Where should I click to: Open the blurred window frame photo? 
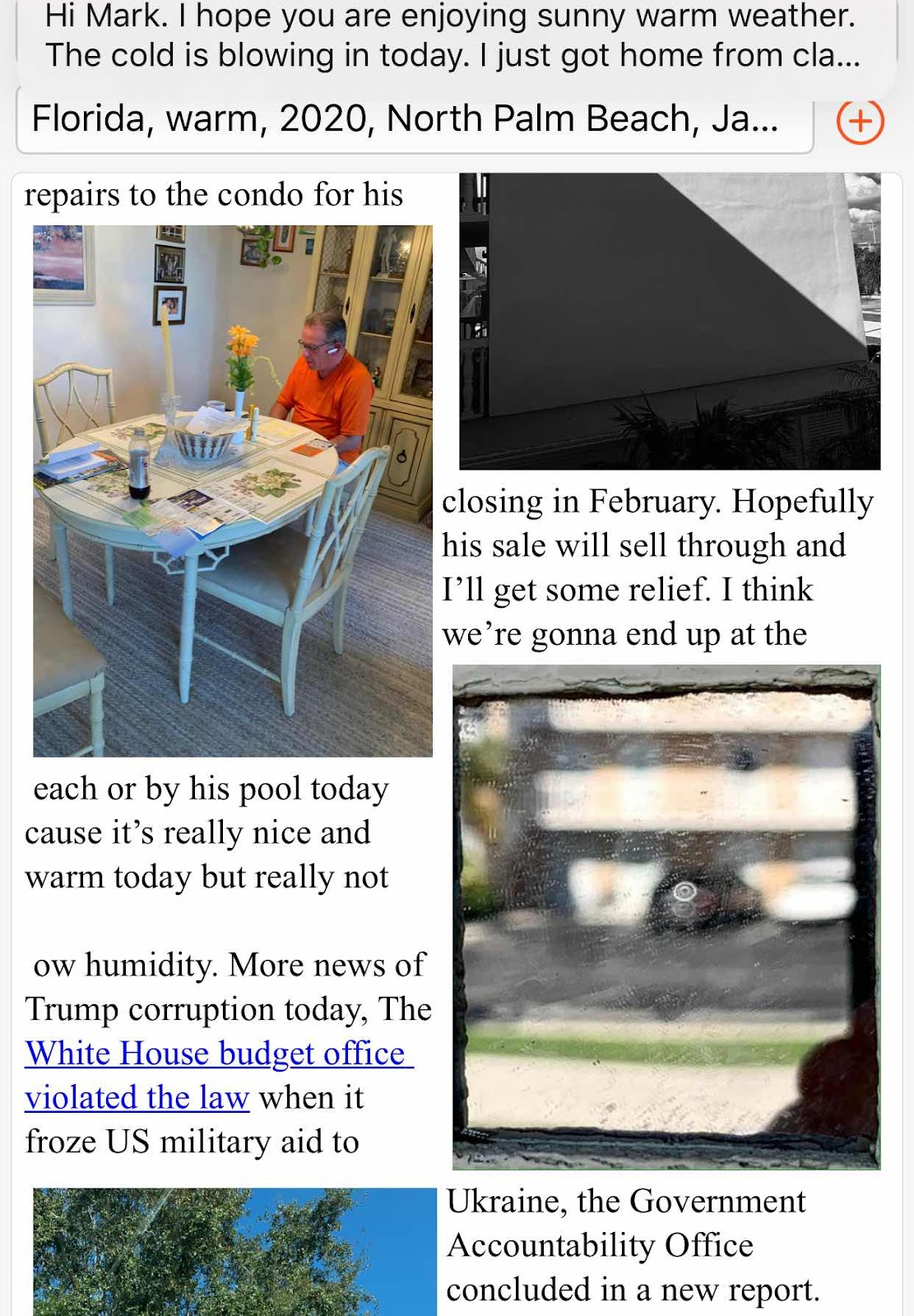point(666,916)
